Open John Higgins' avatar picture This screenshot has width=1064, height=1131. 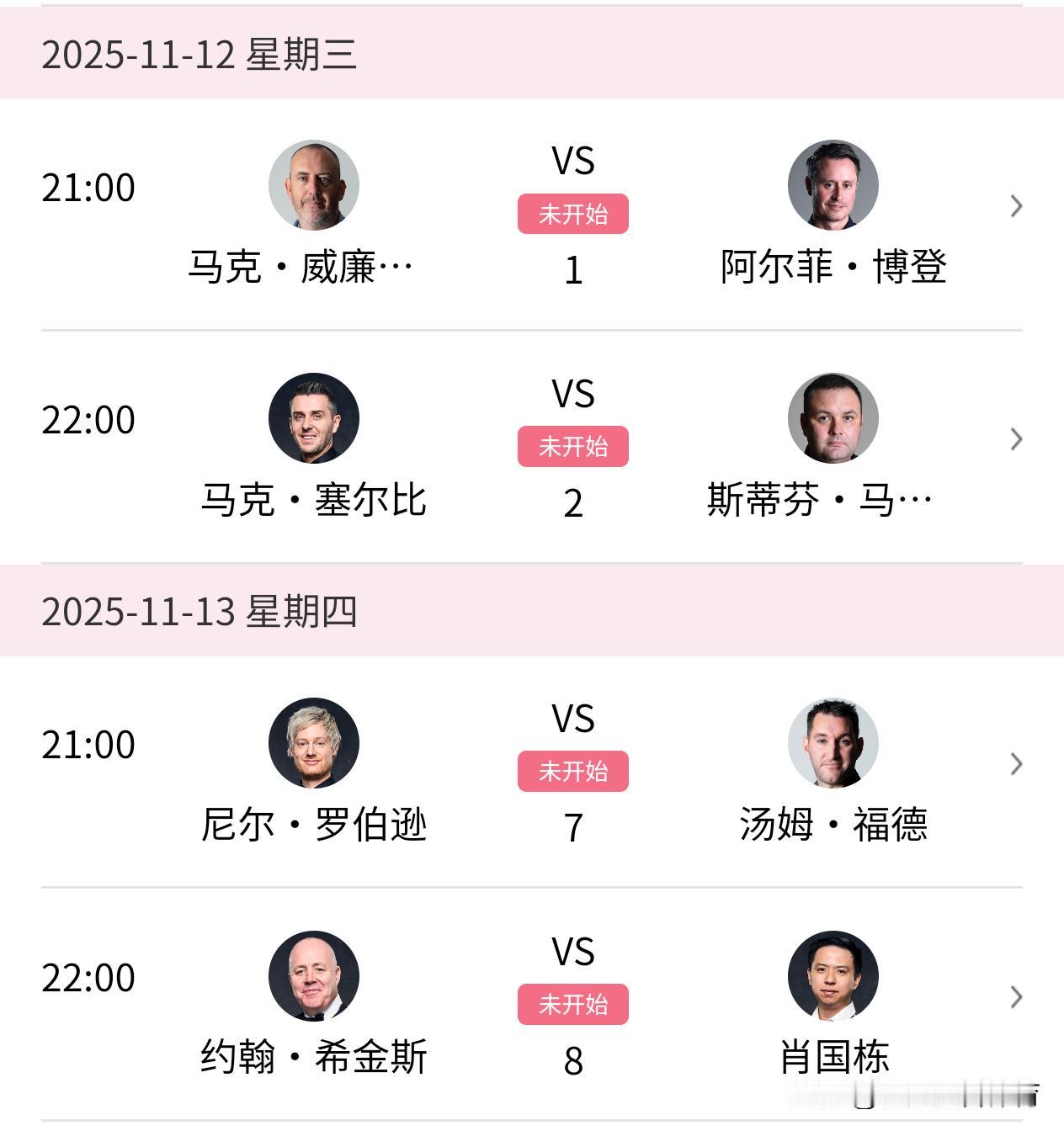tap(314, 976)
